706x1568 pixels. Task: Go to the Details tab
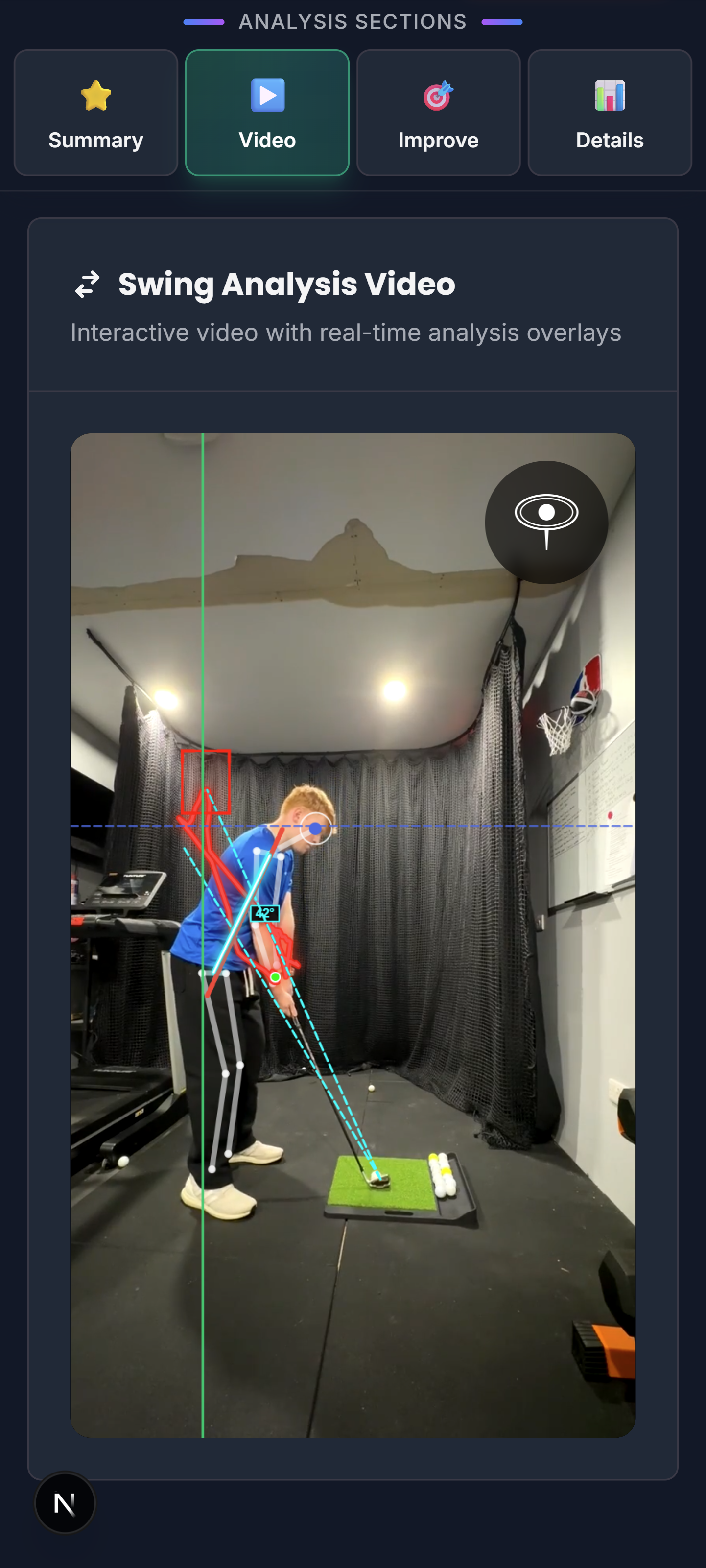coord(609,113)
